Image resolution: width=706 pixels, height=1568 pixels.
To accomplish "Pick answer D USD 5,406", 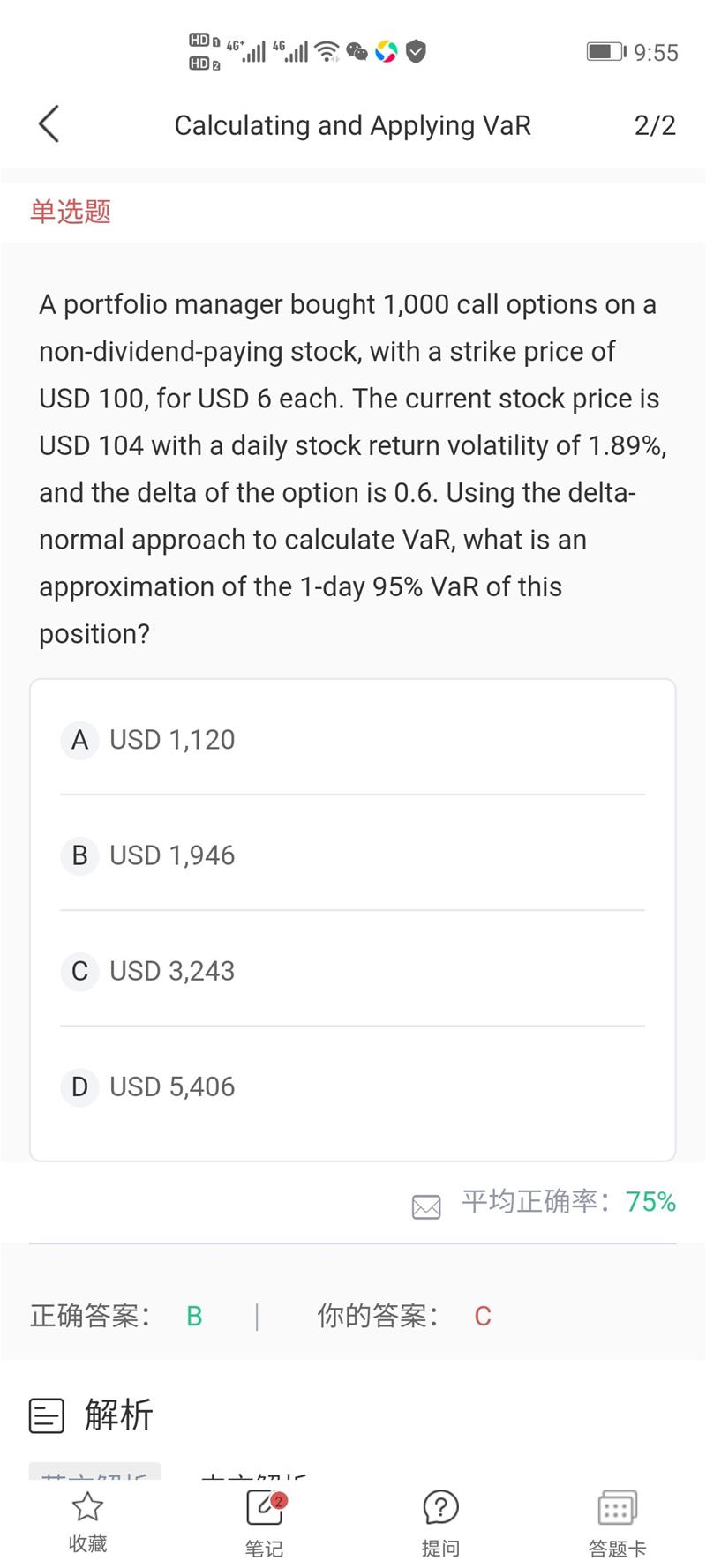I will pyautogui.click(x=352, y=1086).
